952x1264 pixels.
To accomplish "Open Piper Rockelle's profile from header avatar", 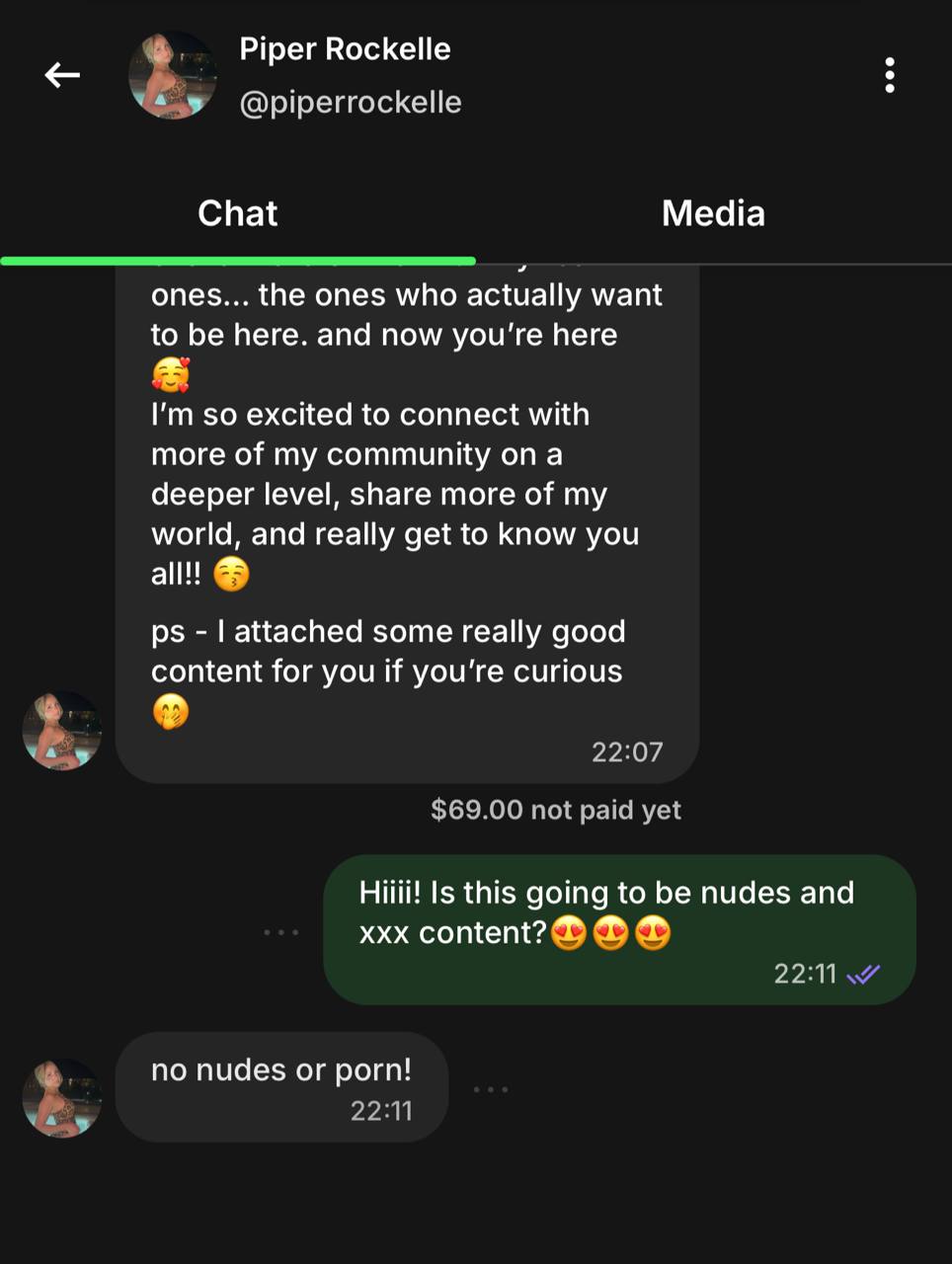I will pyautogui.click(x=172, y=75).
